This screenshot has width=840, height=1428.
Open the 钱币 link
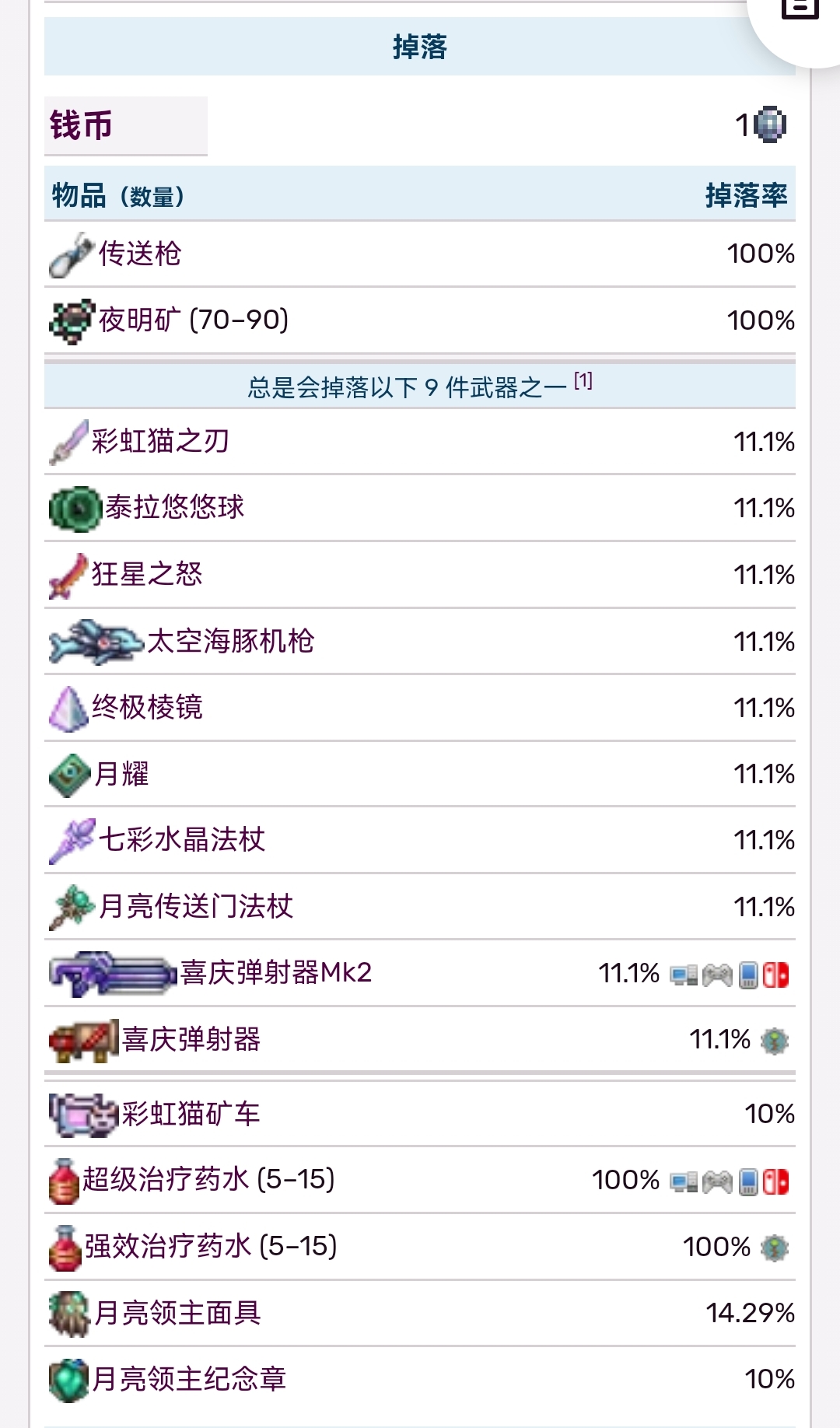(81, 125)
